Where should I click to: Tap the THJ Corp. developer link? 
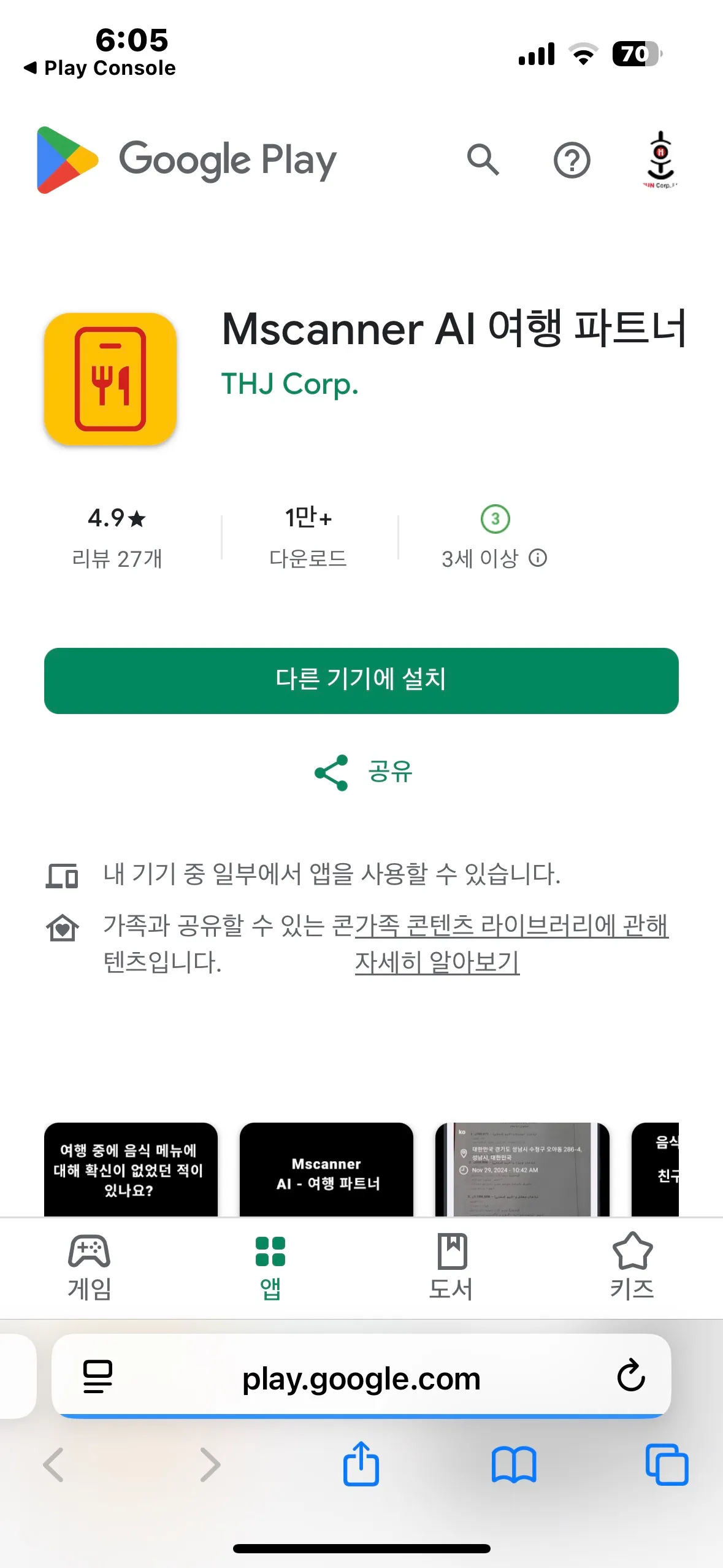pyautogui.click(x=288, y=385)
